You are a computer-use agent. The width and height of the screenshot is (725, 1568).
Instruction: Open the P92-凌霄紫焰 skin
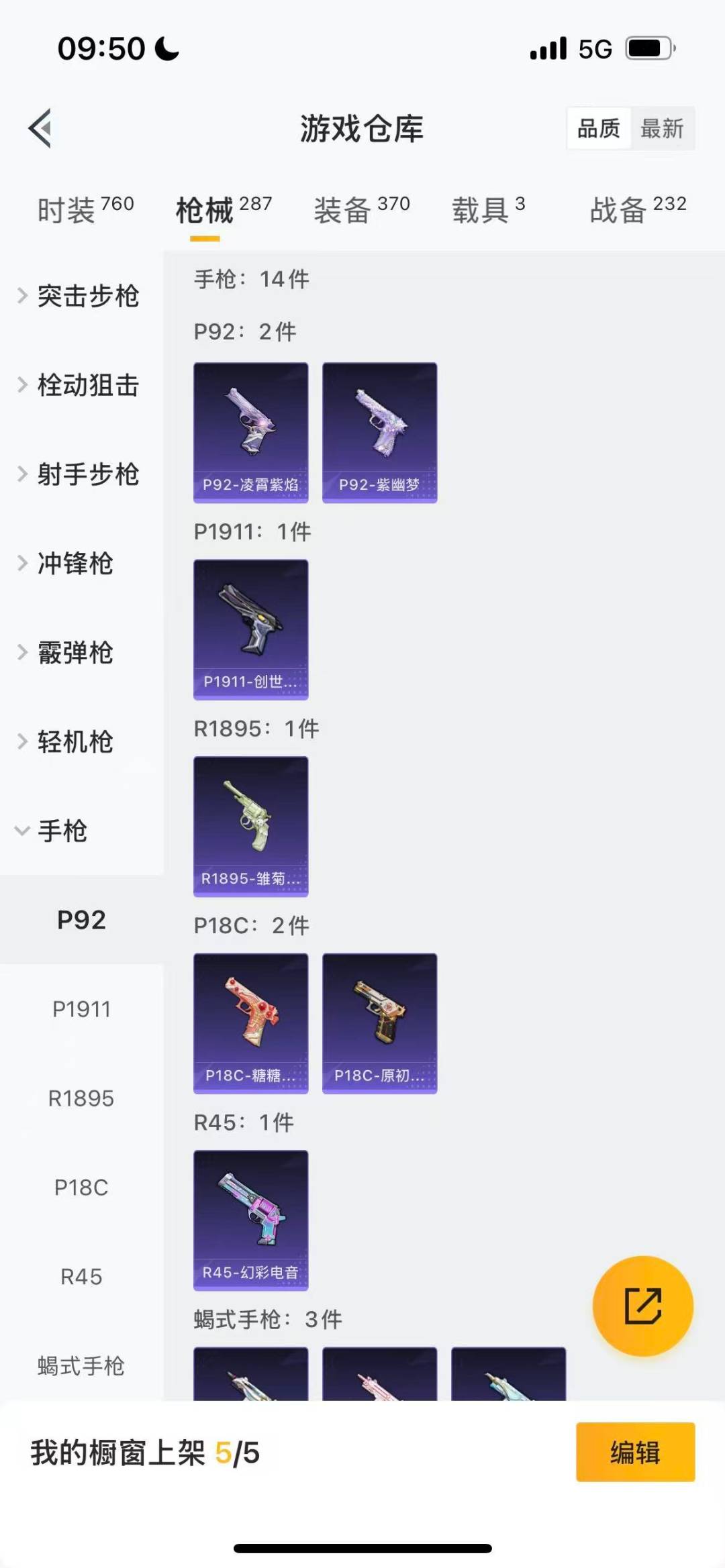click(251, 433)
